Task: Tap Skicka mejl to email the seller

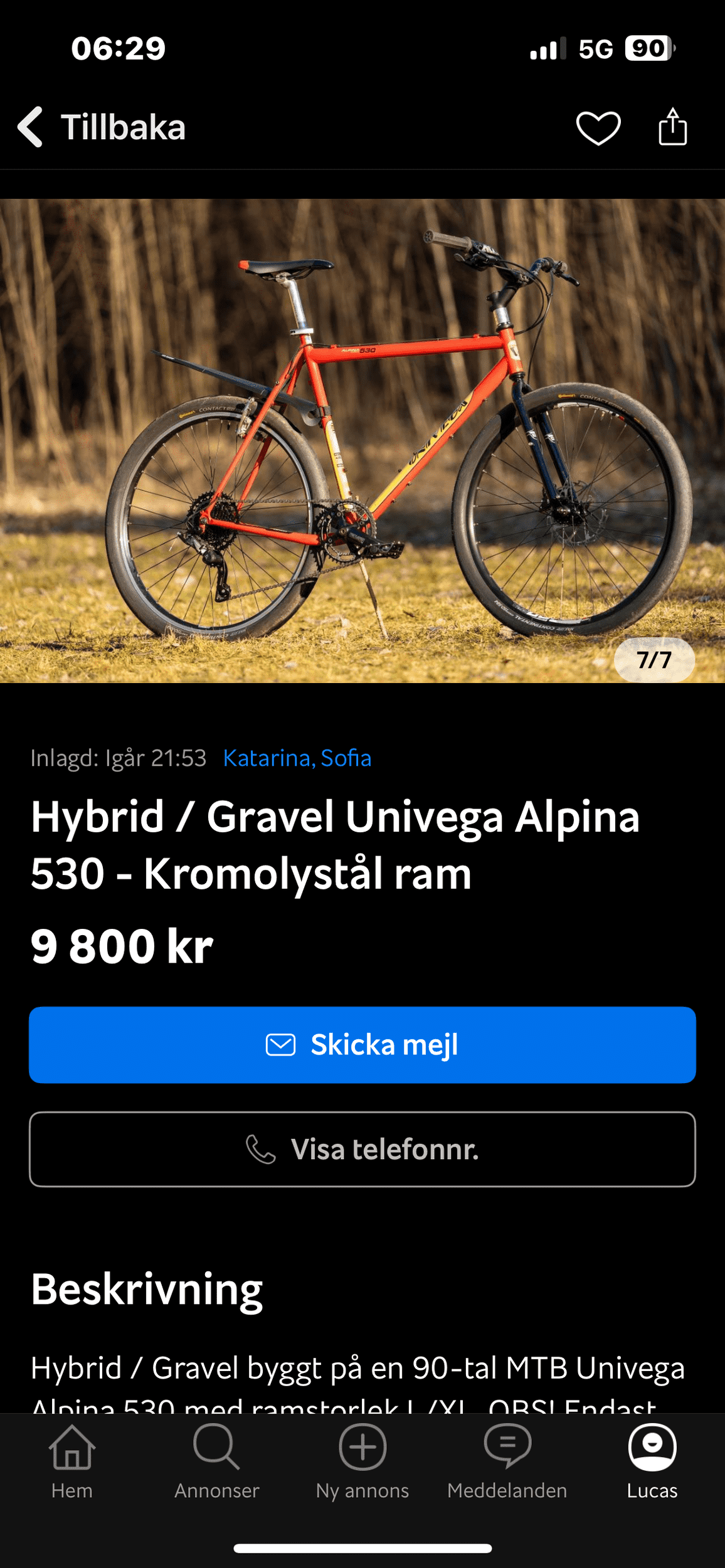Action: pyautogui.click(x=362, y=1045)
